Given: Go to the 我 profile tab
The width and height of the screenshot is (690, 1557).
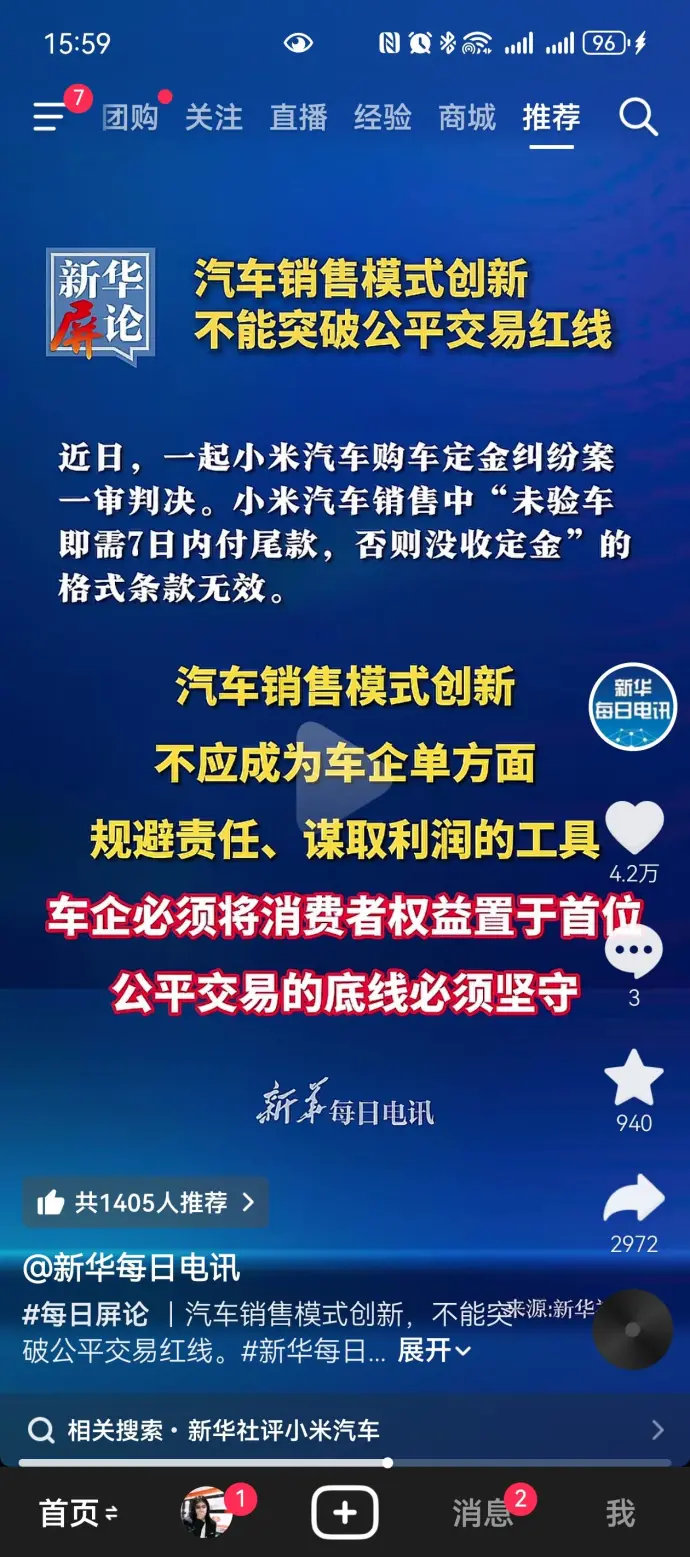Looking at the screenshot, I should point(620,1513).
